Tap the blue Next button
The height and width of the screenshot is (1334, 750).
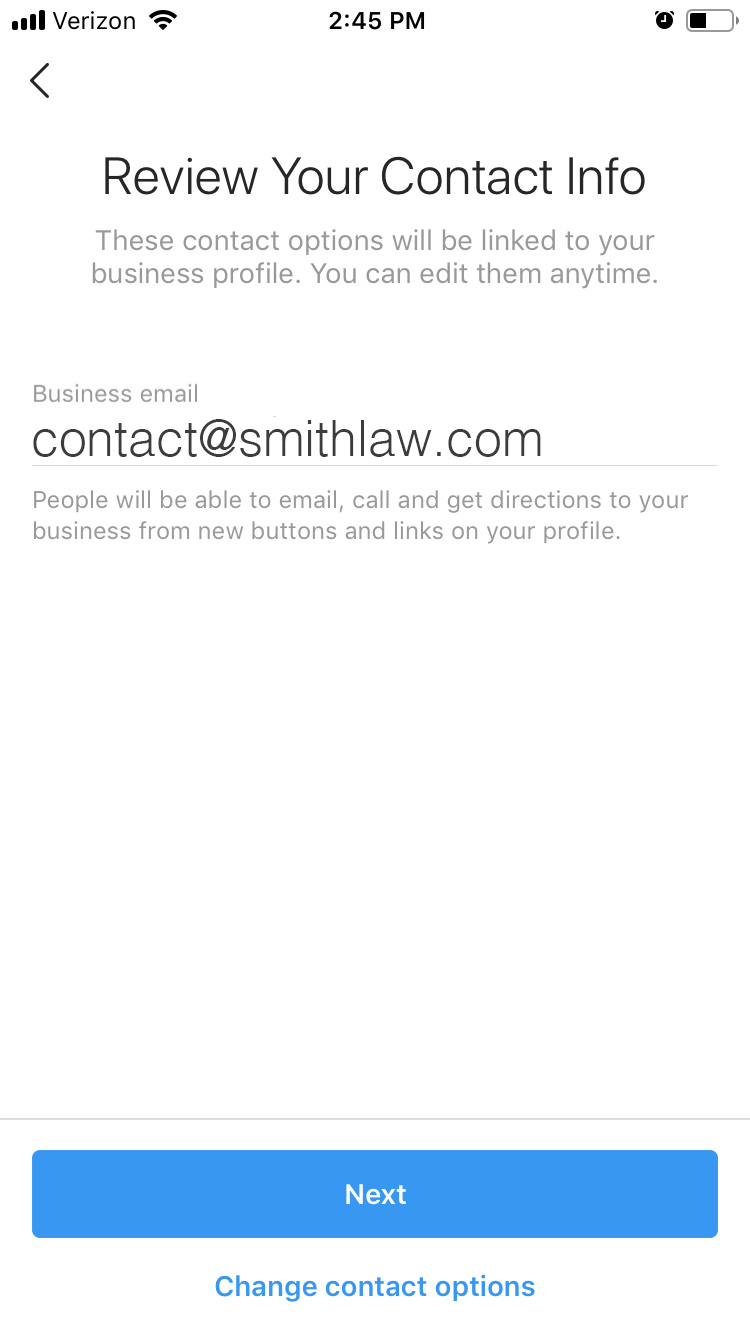(375, 1194)
